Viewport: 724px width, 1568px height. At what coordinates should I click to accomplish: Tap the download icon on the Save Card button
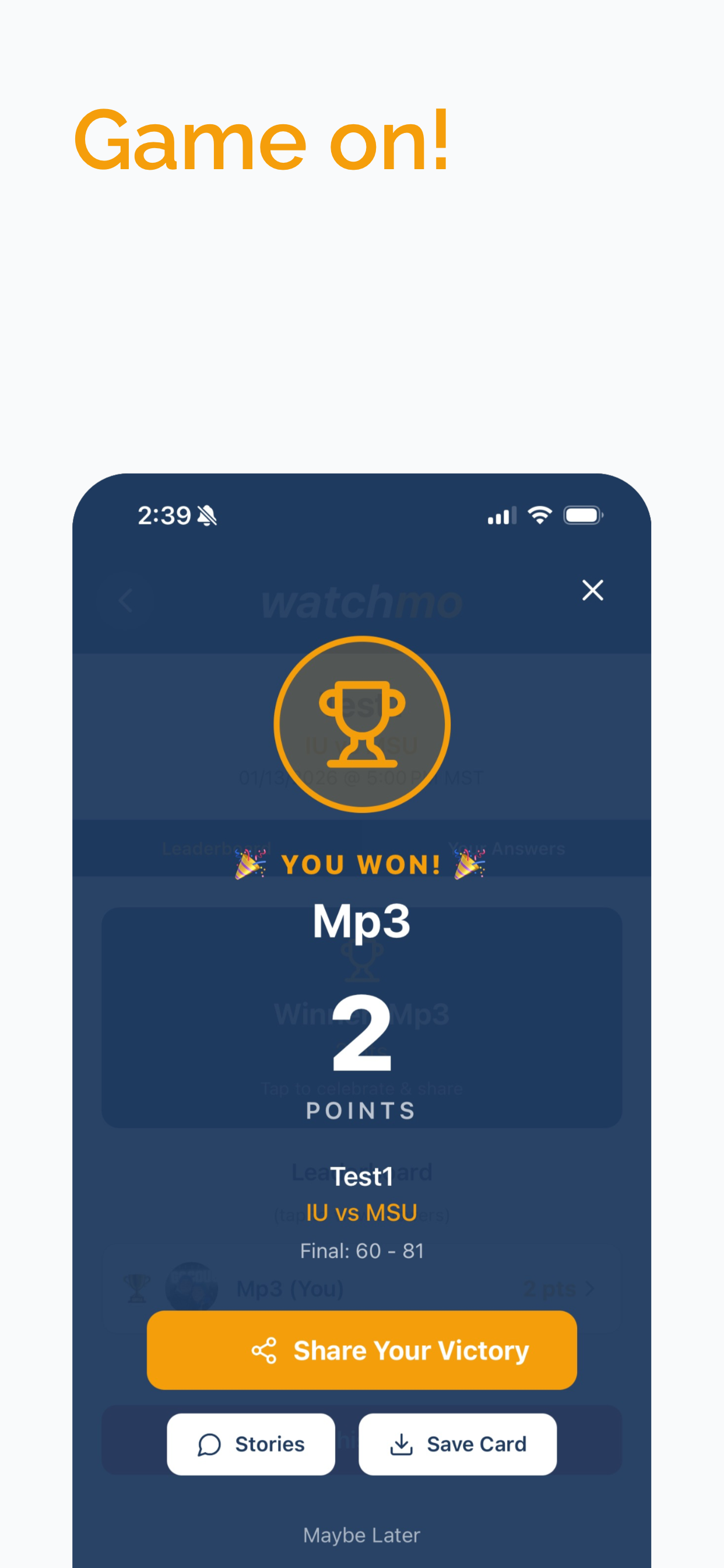pos(402,1444)
